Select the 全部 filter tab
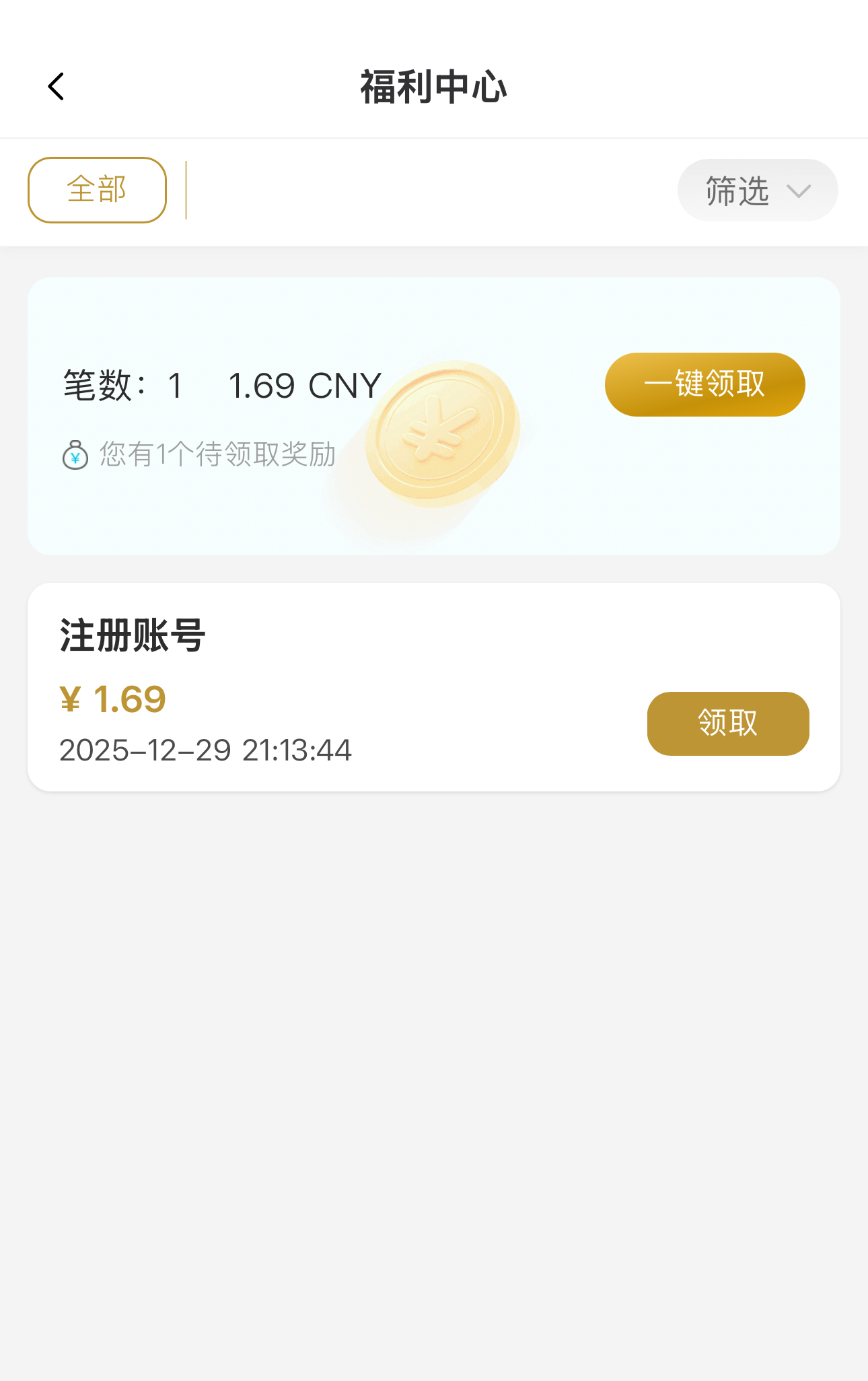Image resolution: width=868 pixels, height=1381 pixels. tap(97, 190)
